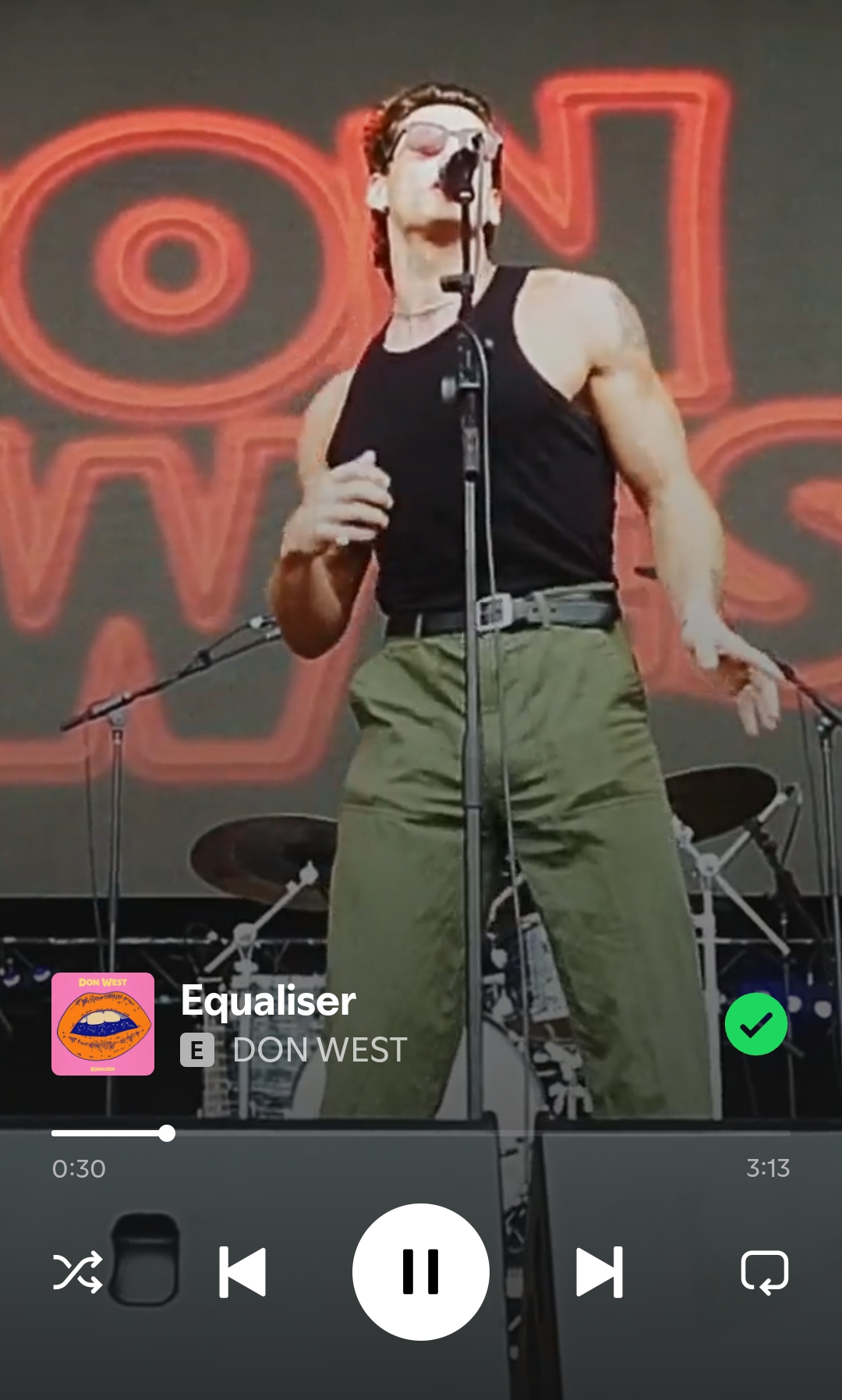Image resolution: width=842 pixels, height=1400 pixels.
Task: Skip to the next track
Action: pos(599,1271)
